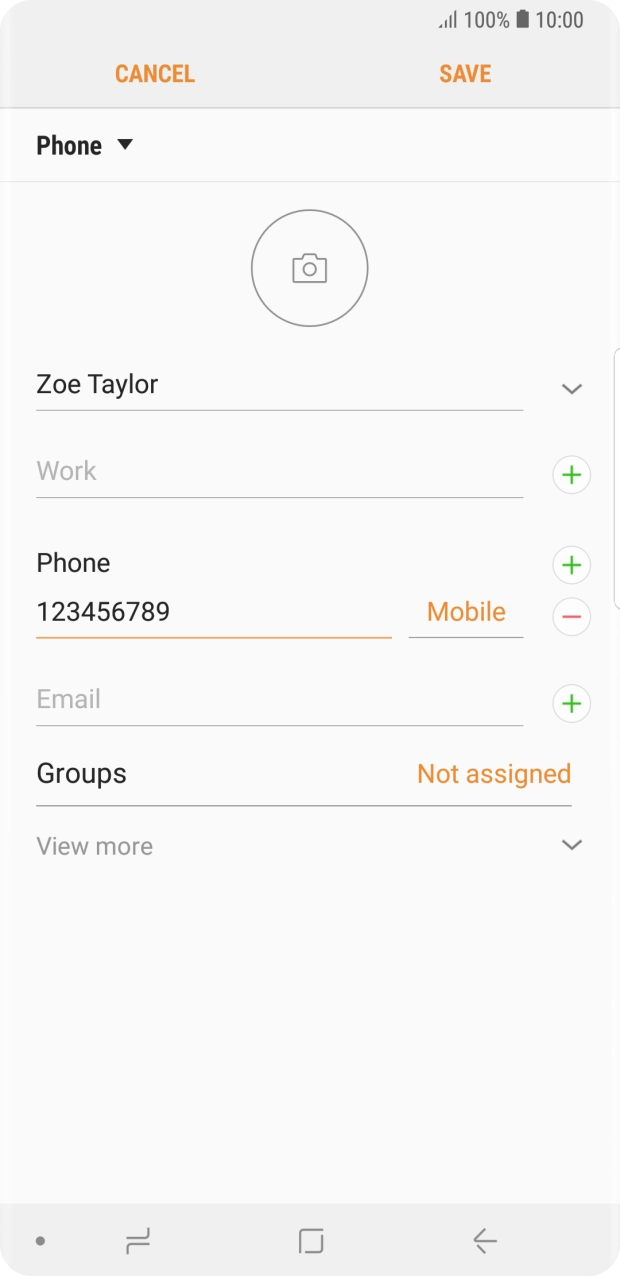Remove the phone number 123456789
The width and height of the screenshot is (620, 1276).
point(572,617)
